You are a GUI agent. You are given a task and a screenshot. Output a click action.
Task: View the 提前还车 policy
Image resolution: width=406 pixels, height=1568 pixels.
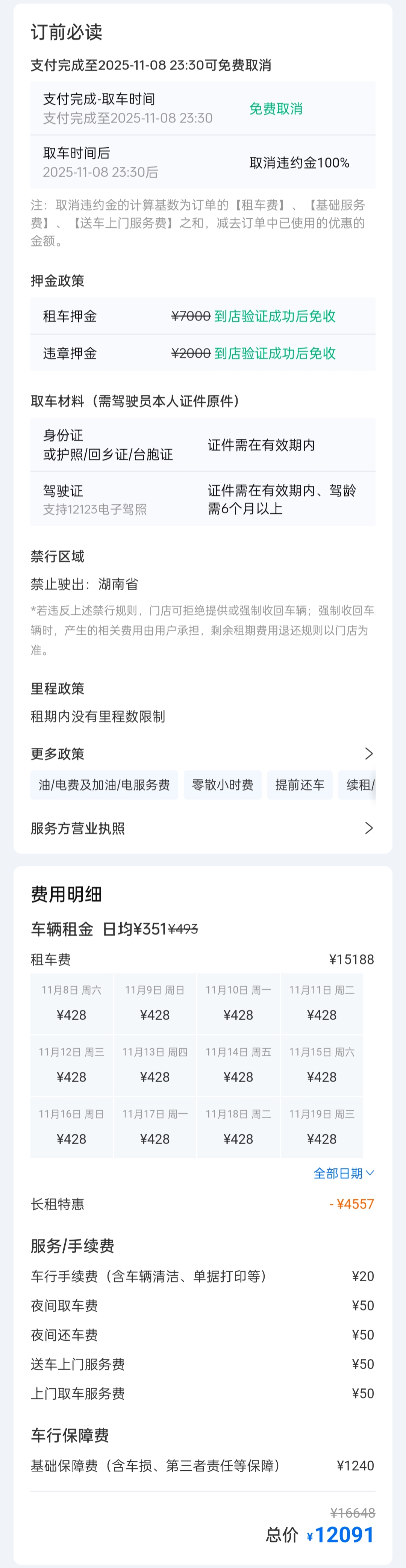300,785
